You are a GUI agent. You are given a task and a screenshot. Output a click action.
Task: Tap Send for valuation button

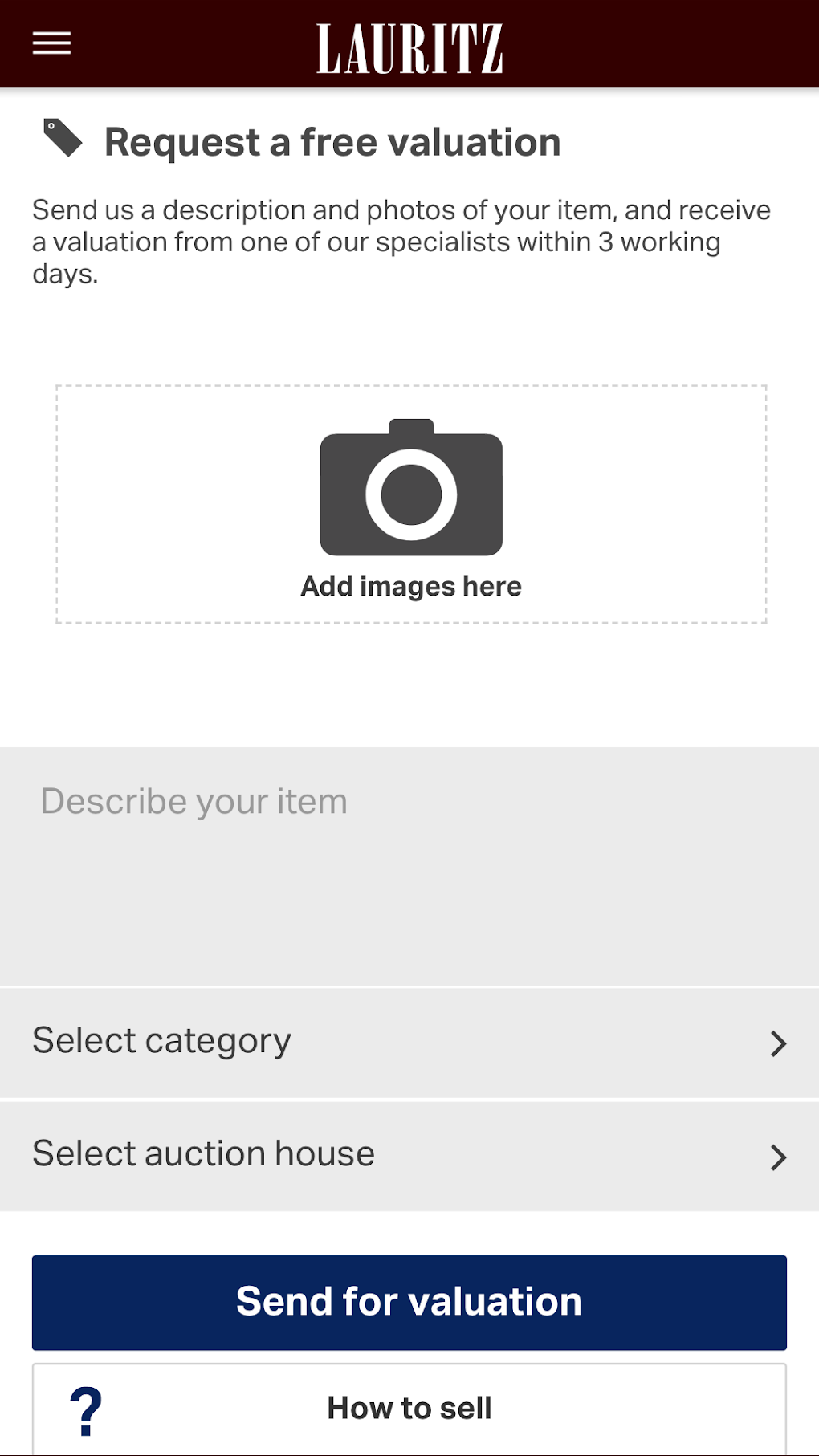[409, 1302]
